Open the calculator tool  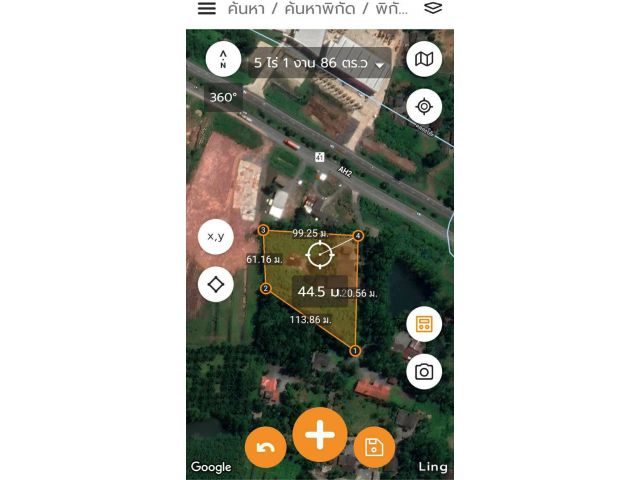tap(424, 324)
